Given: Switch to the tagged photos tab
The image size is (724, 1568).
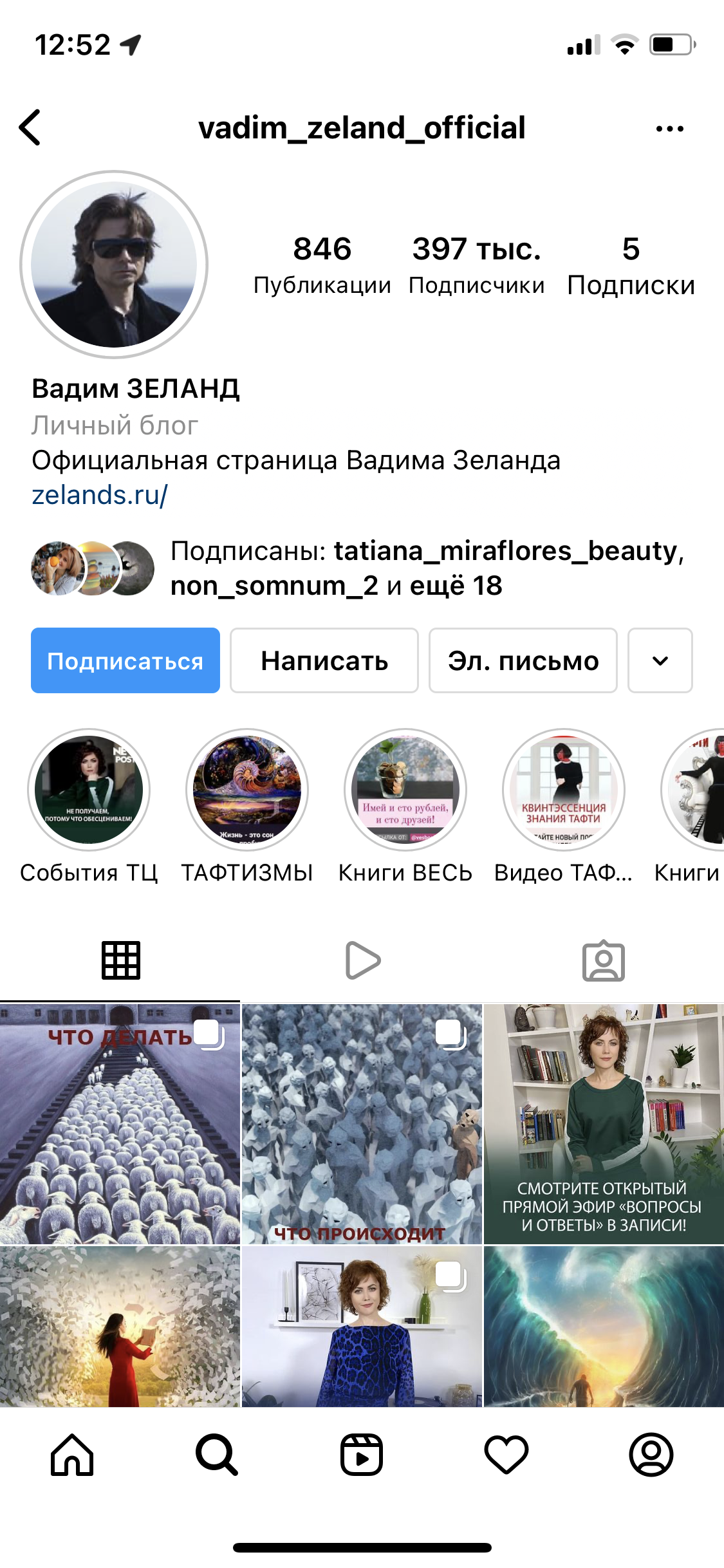Looking at the screenshot, I should coord(603,960).
